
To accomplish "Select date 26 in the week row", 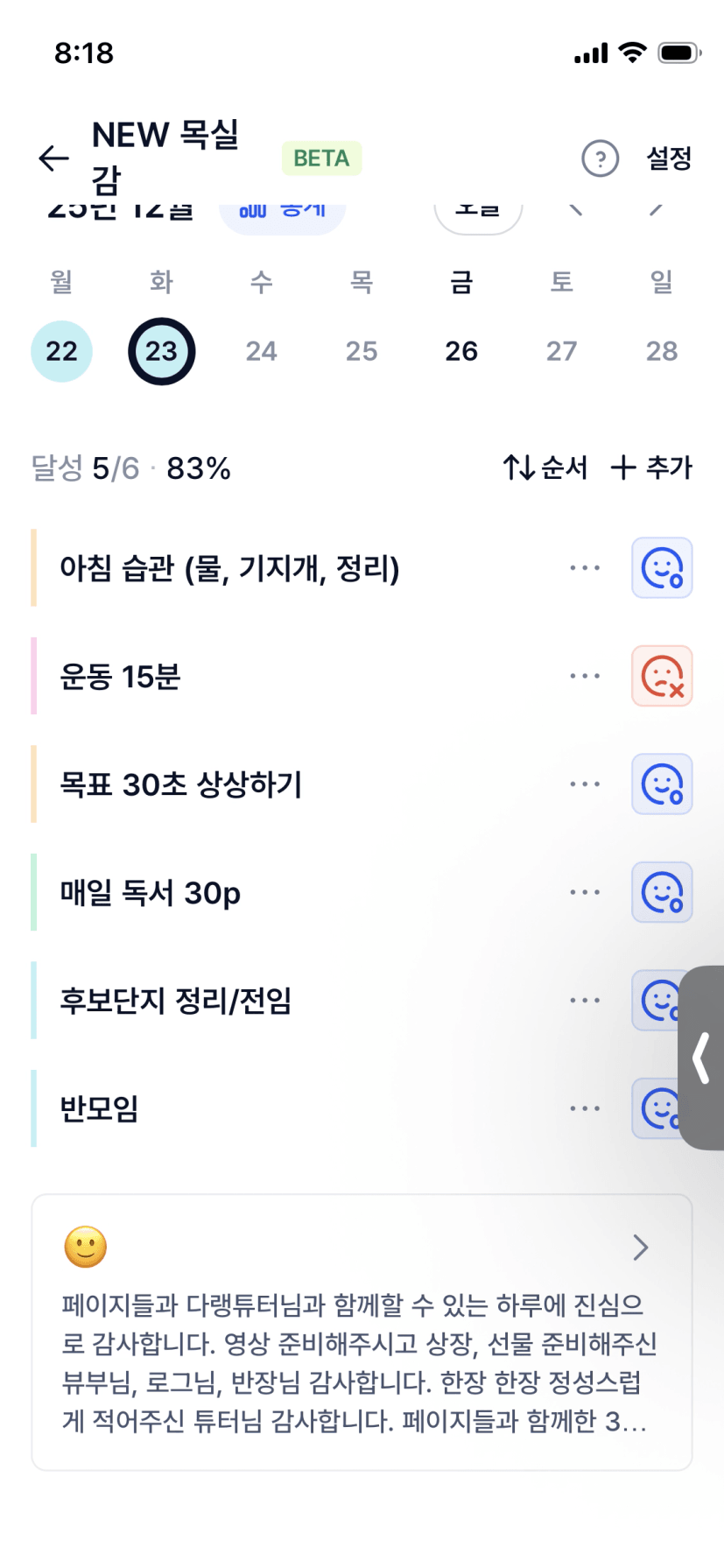I will 461,351.
